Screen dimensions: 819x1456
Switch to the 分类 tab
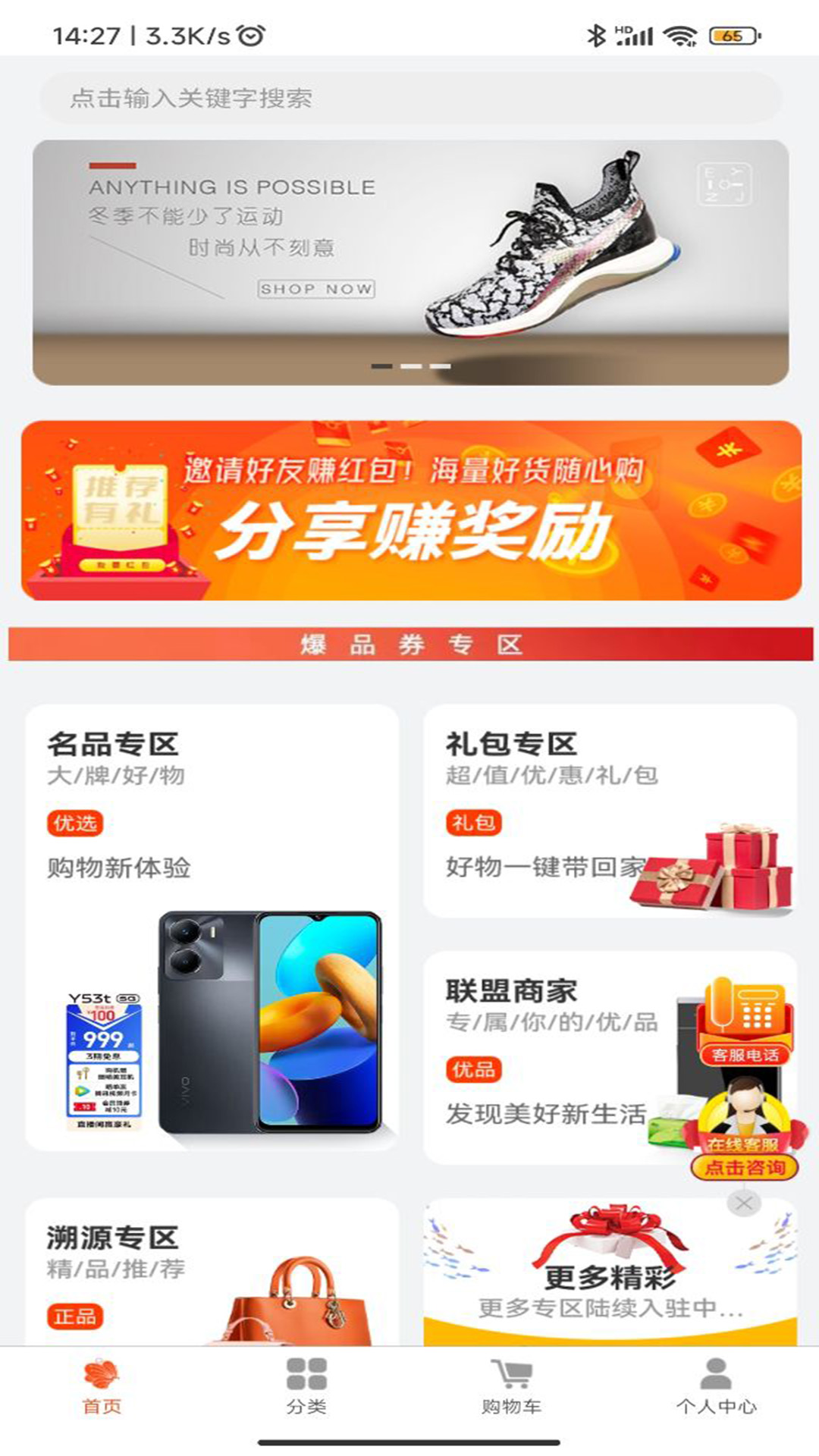point(306,1386)
